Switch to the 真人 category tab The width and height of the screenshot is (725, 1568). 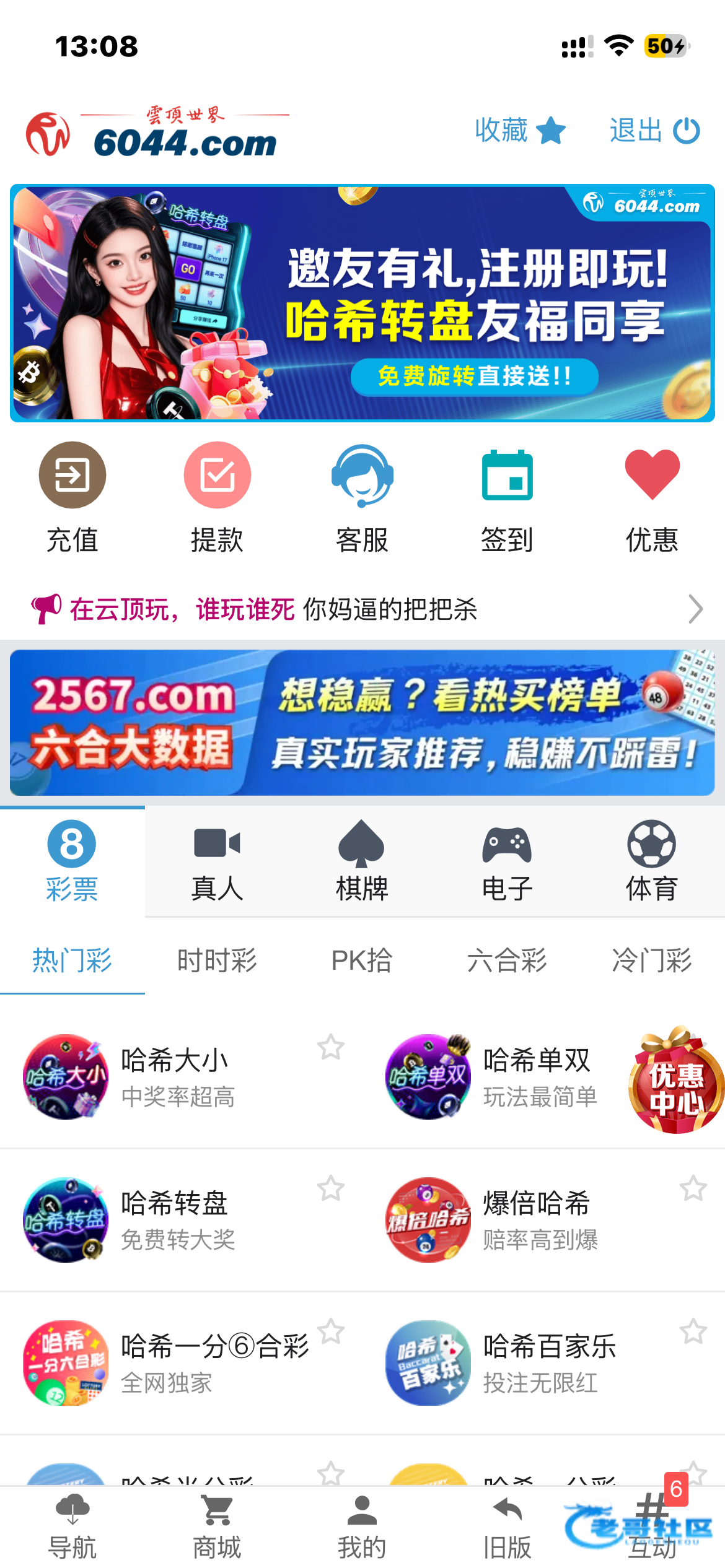217,861
